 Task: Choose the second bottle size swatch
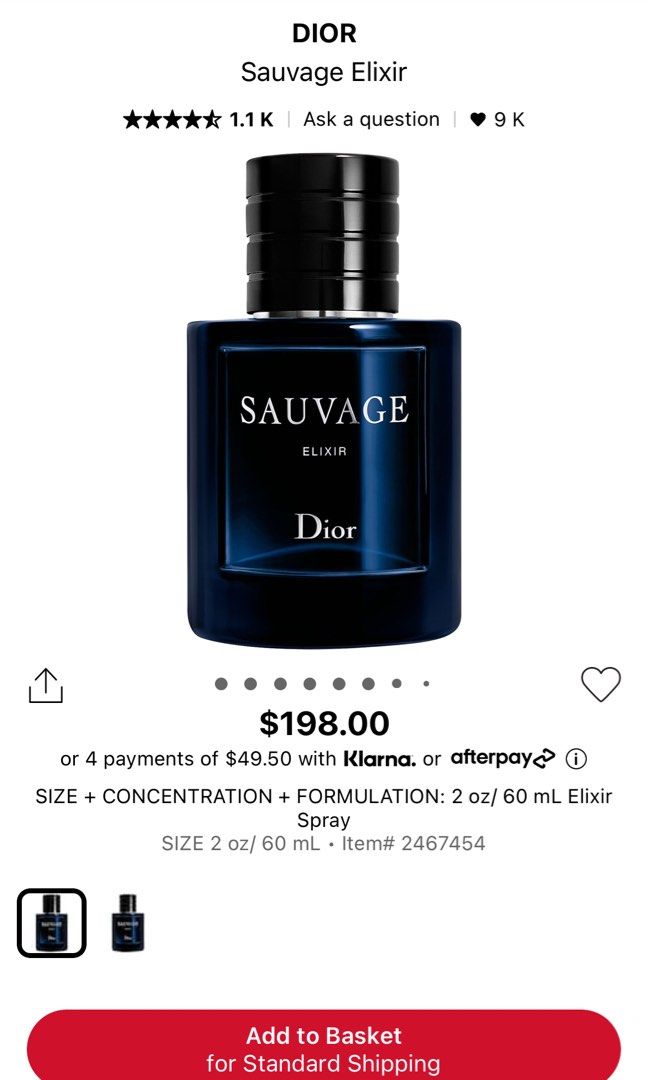[x=127, y=923]
